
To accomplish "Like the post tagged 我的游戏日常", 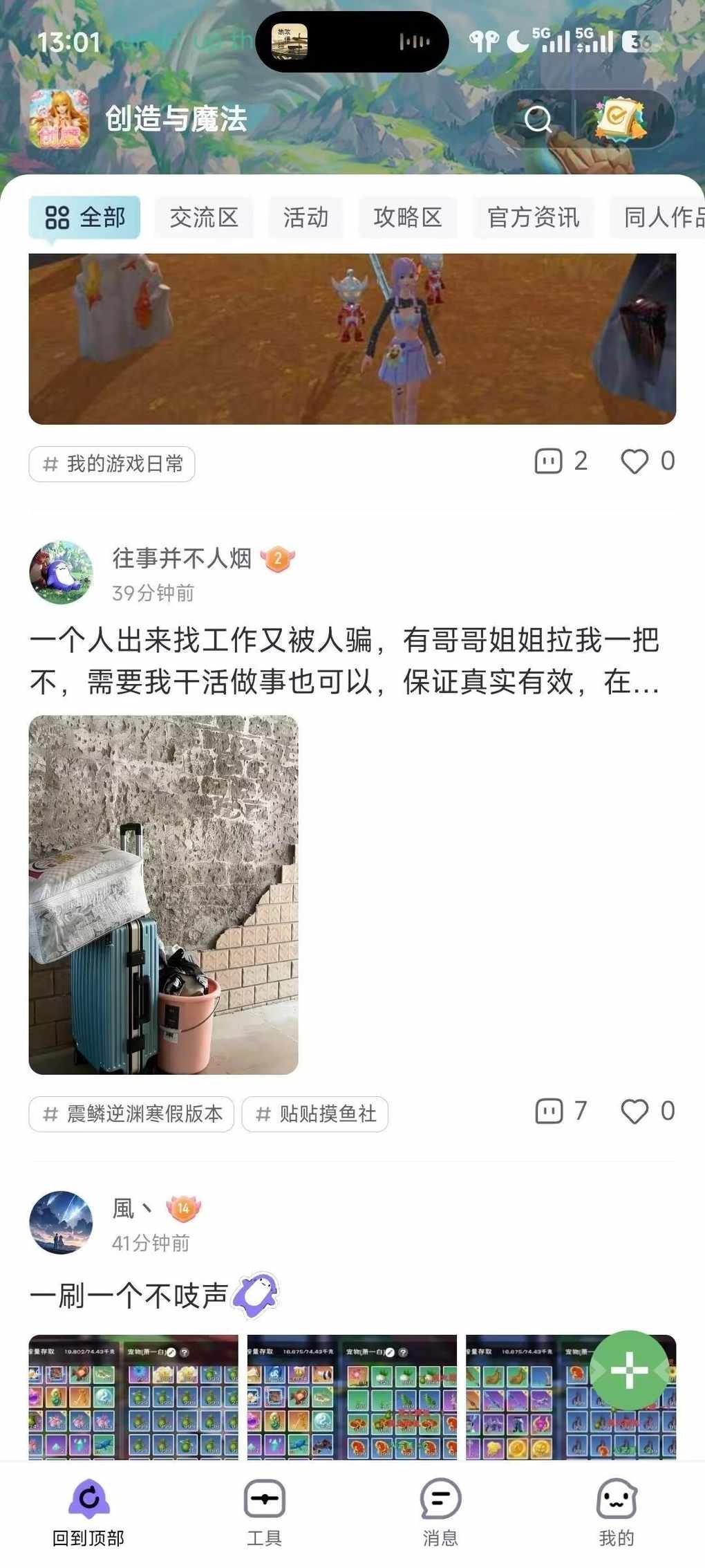I will pyautogui.click(x=634, y=461).
